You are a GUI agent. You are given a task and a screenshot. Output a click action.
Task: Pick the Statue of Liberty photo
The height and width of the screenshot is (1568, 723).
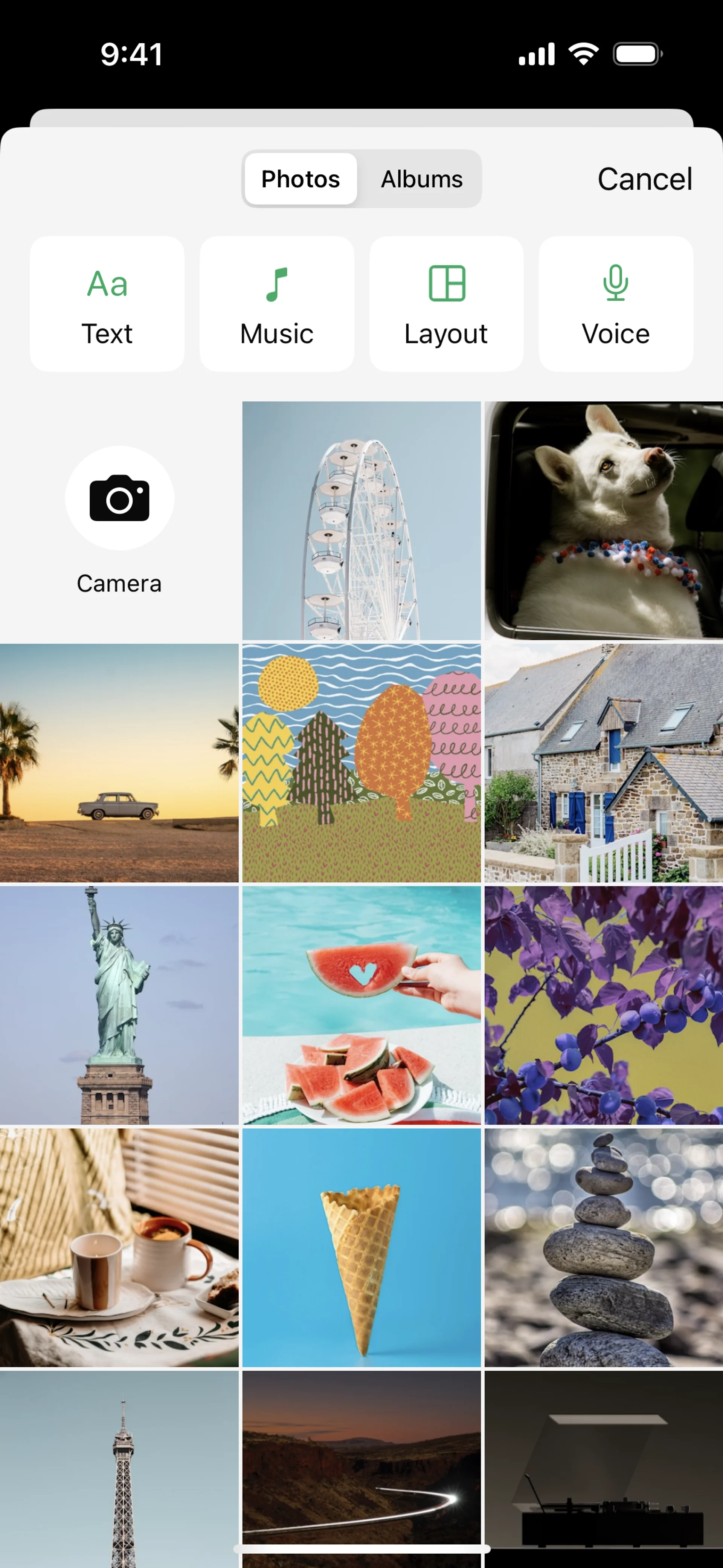(119, 1005)
